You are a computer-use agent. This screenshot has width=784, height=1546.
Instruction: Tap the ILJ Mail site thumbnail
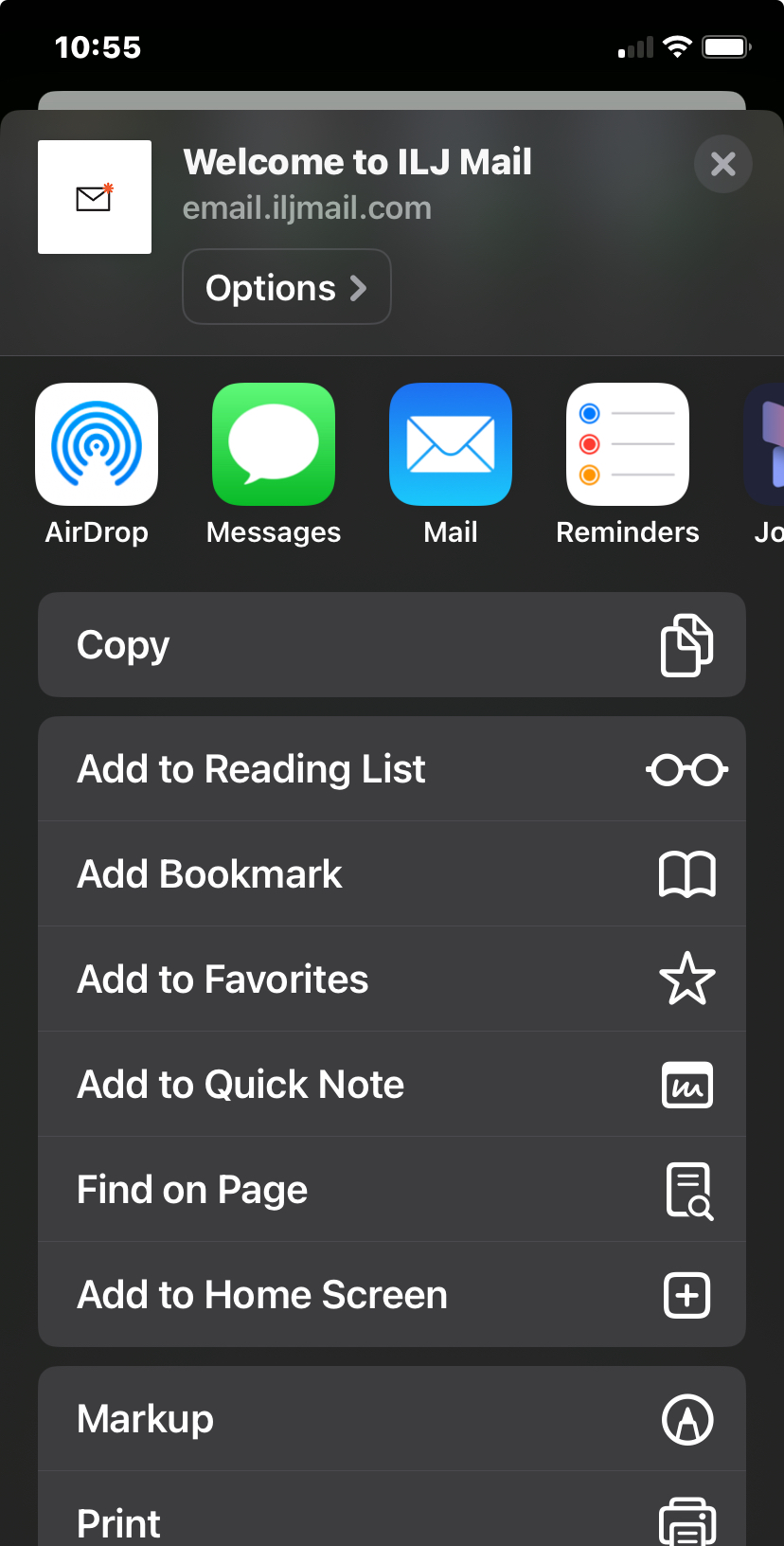coord(94,196)
